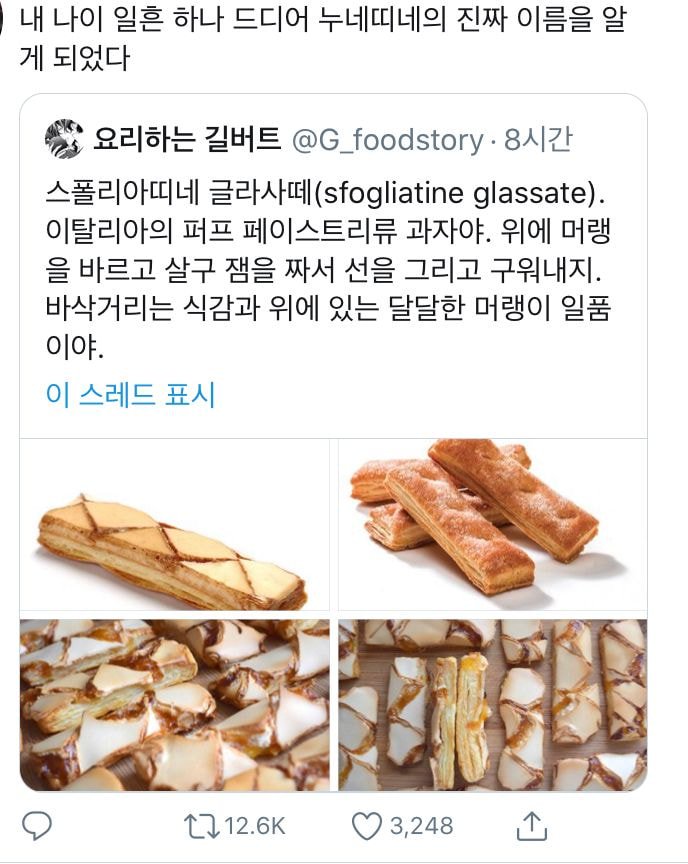688x864 pixels.
Task: Share this tweet
Action: coord(532,825)
